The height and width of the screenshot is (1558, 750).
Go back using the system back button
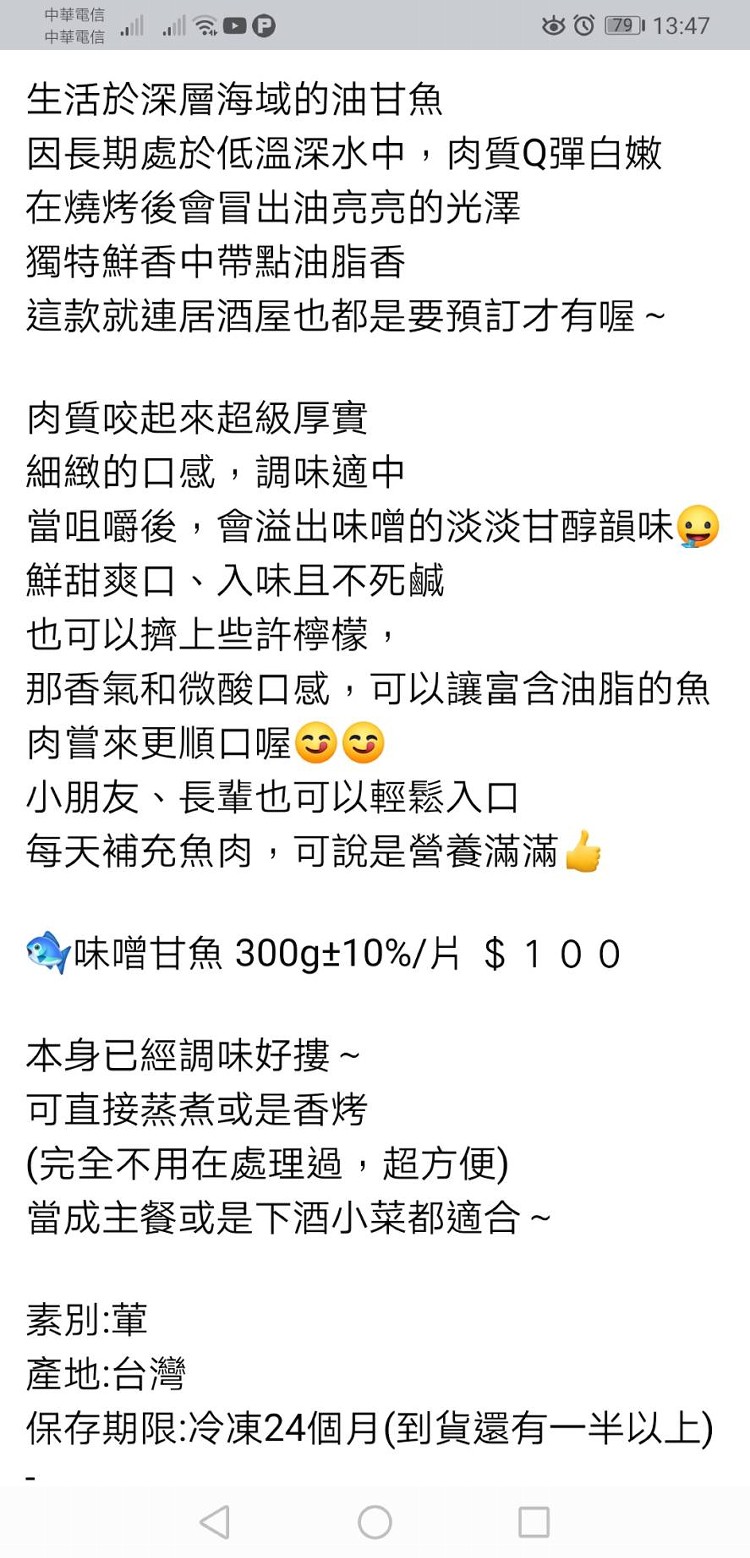click(x=214, y=1521)
